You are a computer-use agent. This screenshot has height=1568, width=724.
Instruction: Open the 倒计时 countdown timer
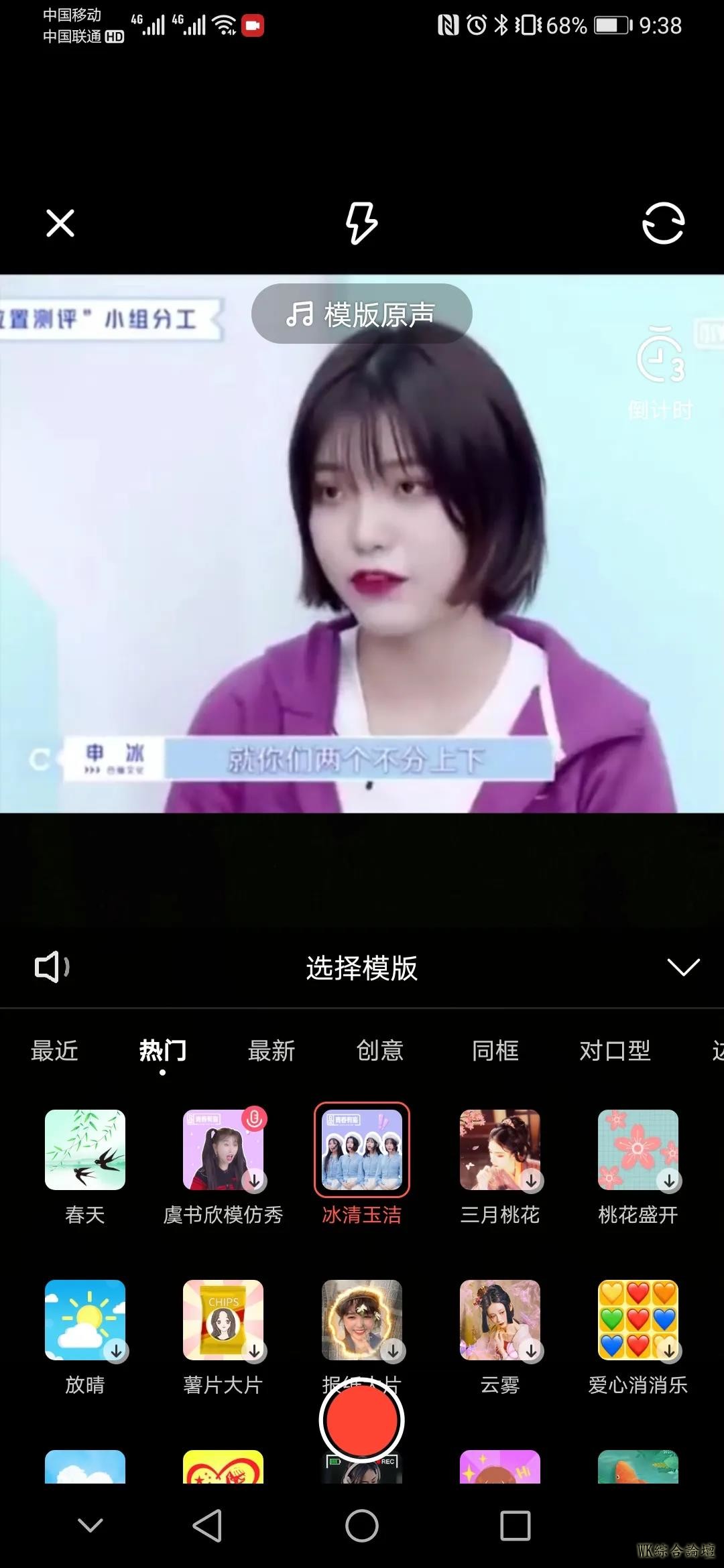660,372
